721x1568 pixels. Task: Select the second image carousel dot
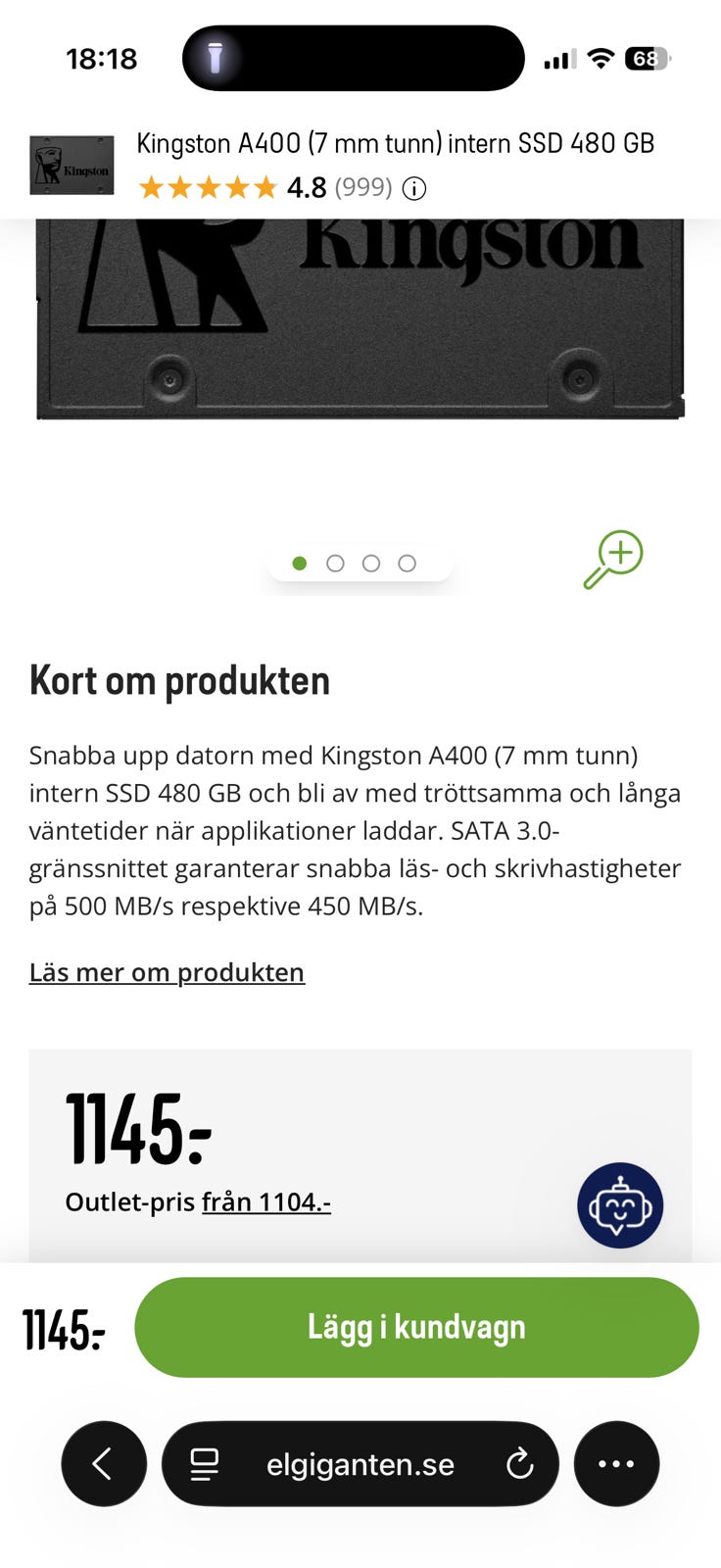(x=335, y=563)
